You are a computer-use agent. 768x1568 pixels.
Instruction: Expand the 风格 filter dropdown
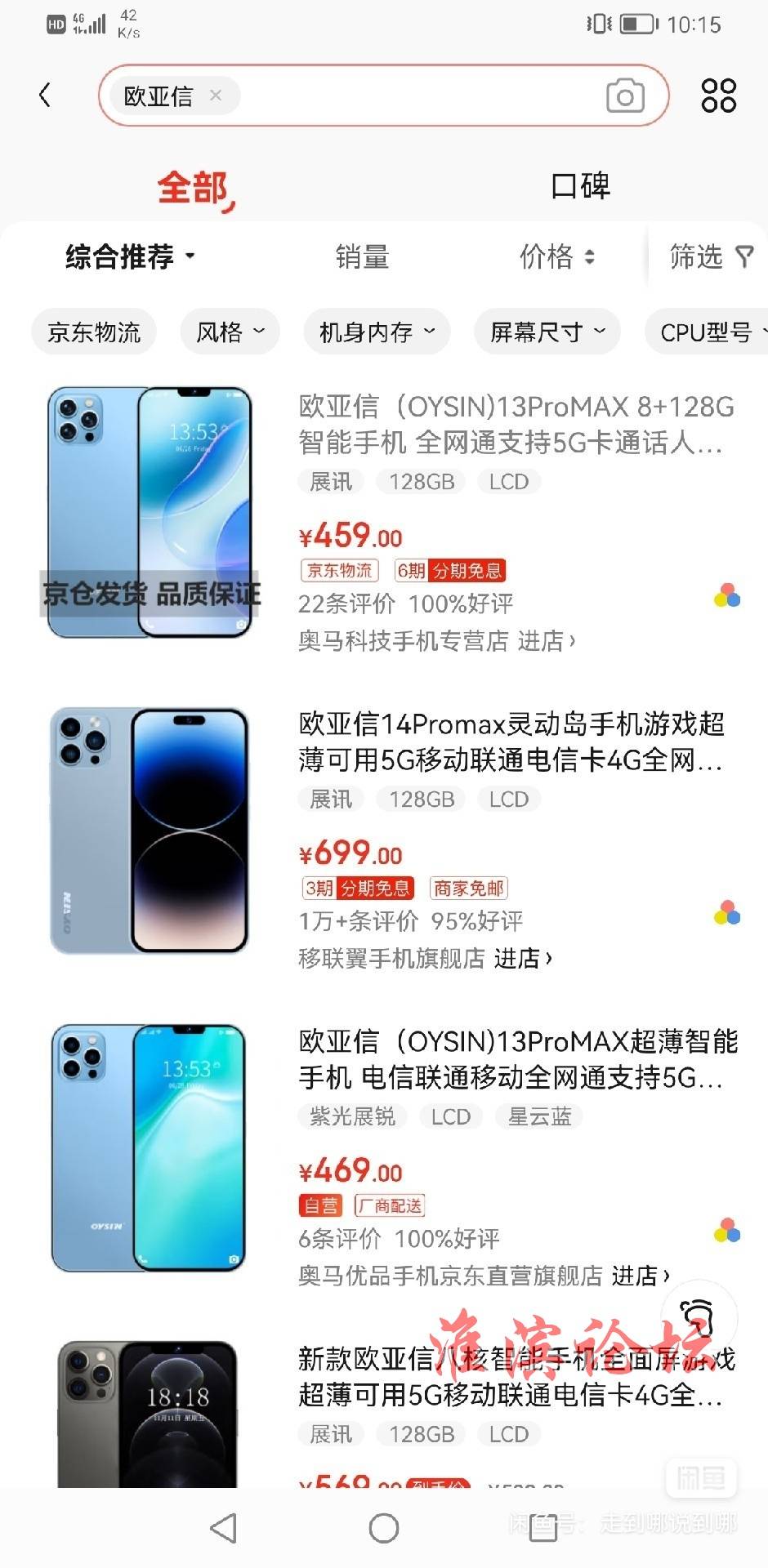click(230, 332)
